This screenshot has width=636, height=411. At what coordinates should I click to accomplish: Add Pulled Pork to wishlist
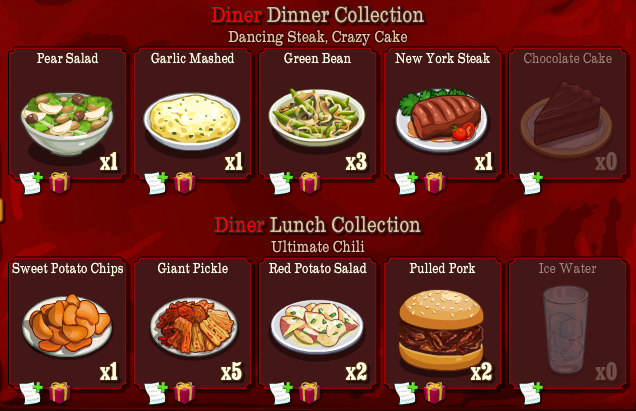405,392
